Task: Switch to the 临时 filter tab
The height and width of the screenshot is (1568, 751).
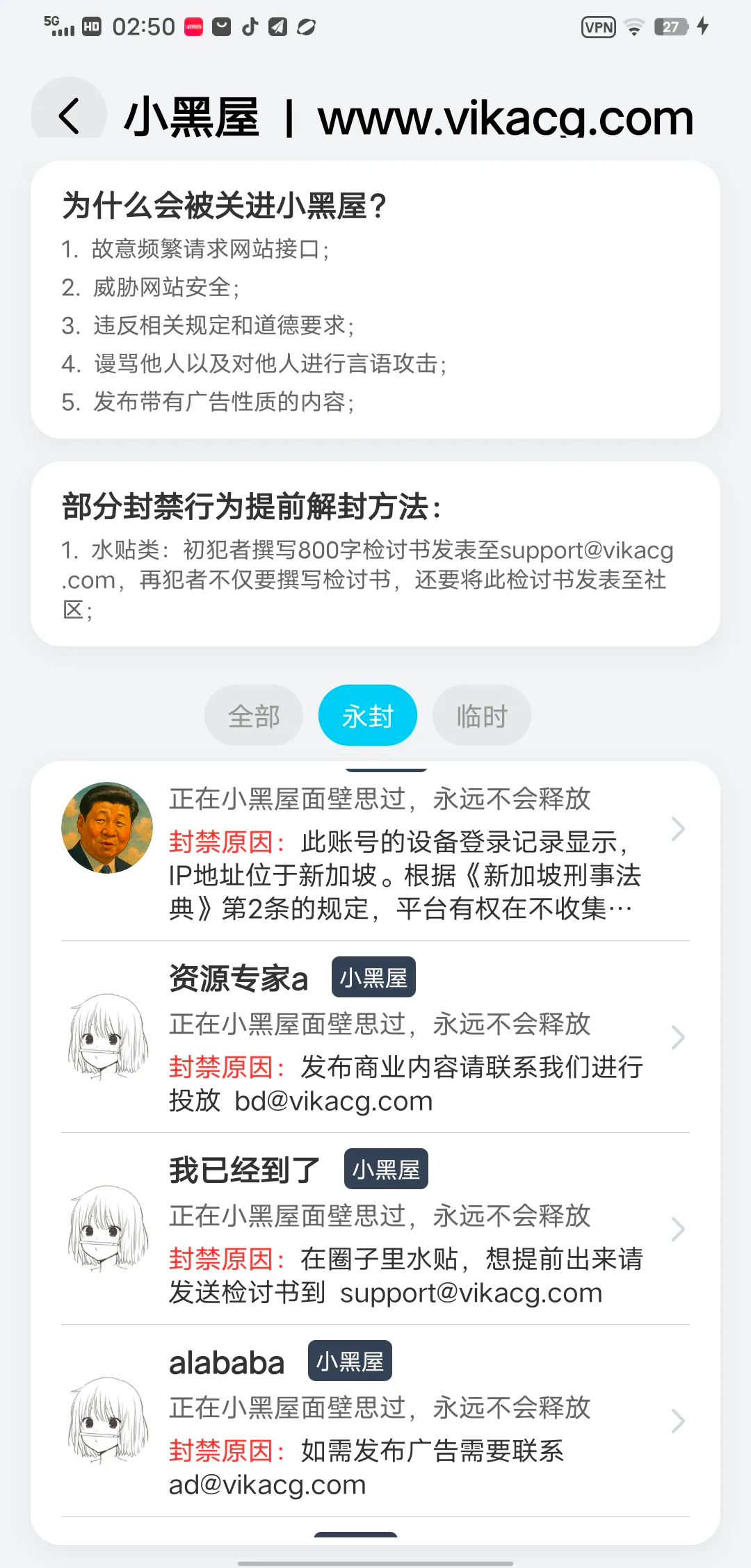Action: point(482,716)
